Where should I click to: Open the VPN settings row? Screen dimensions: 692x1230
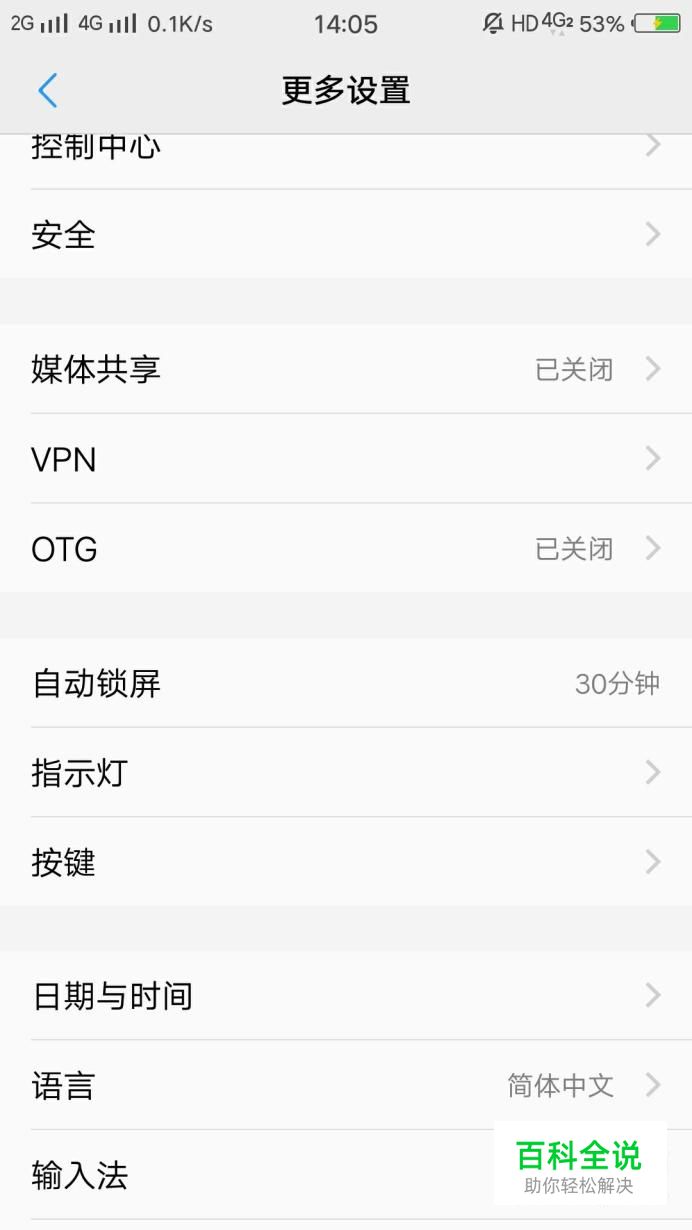click(x=346, y=458)
